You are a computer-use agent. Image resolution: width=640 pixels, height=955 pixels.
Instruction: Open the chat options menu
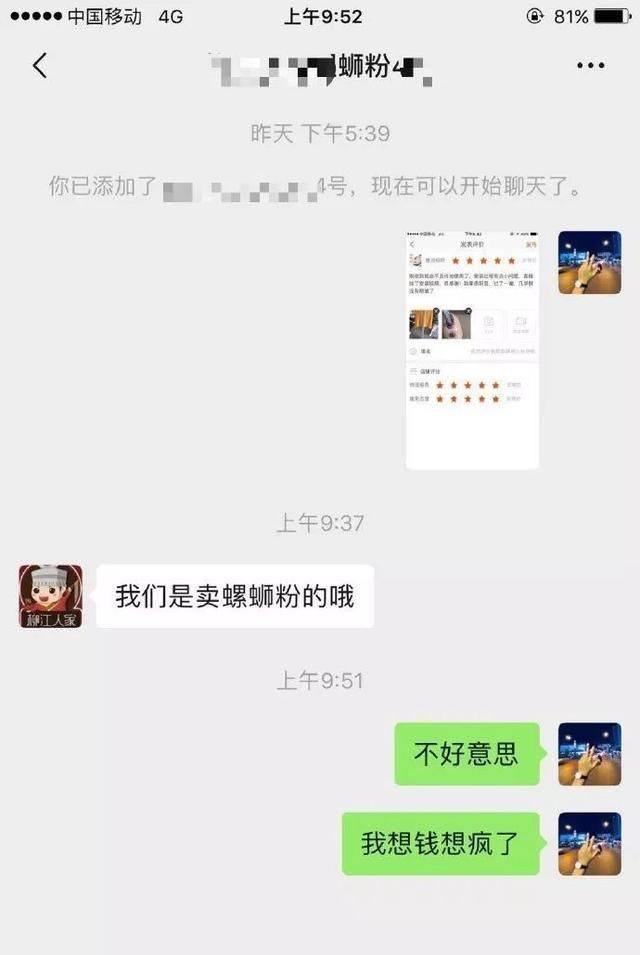(591, 66)
